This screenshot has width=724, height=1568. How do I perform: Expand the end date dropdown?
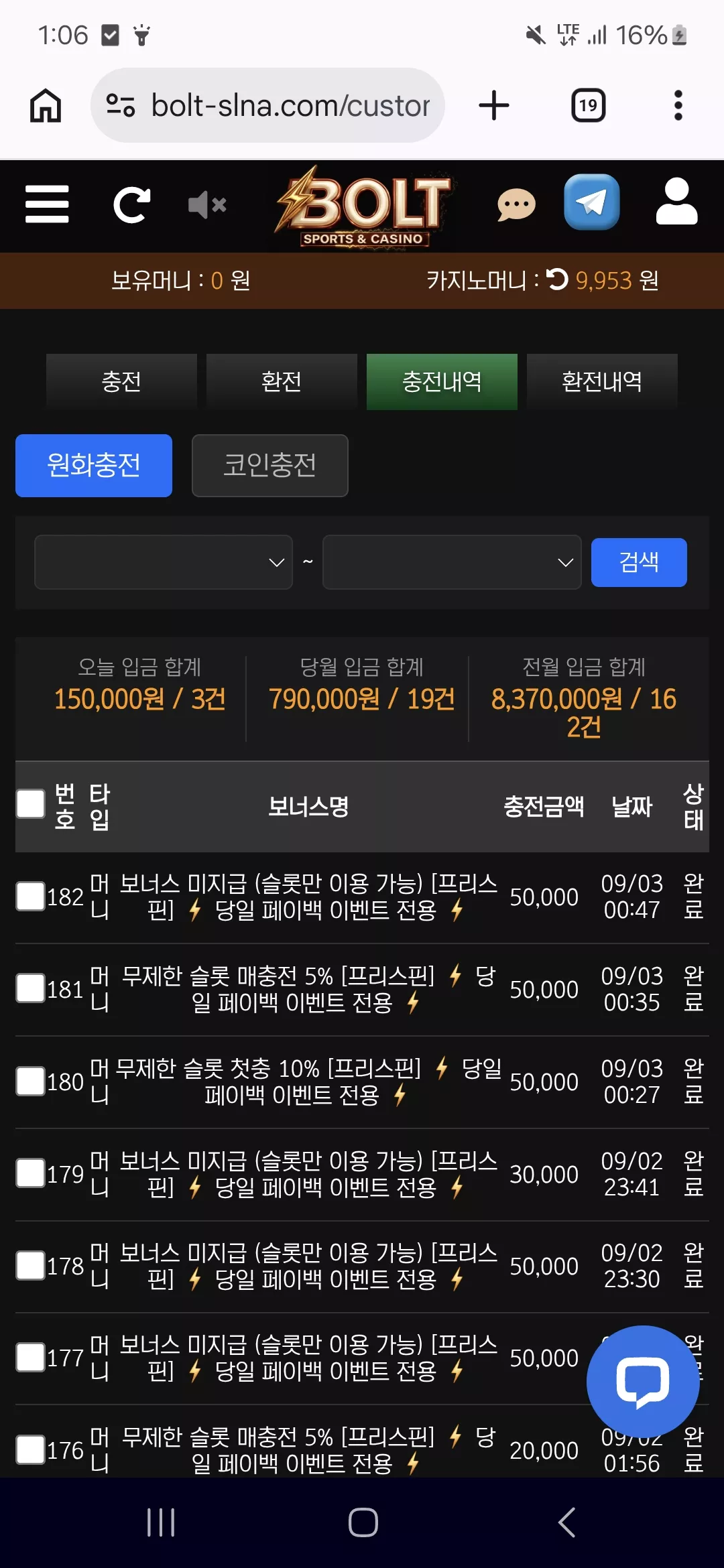point(452,562)
